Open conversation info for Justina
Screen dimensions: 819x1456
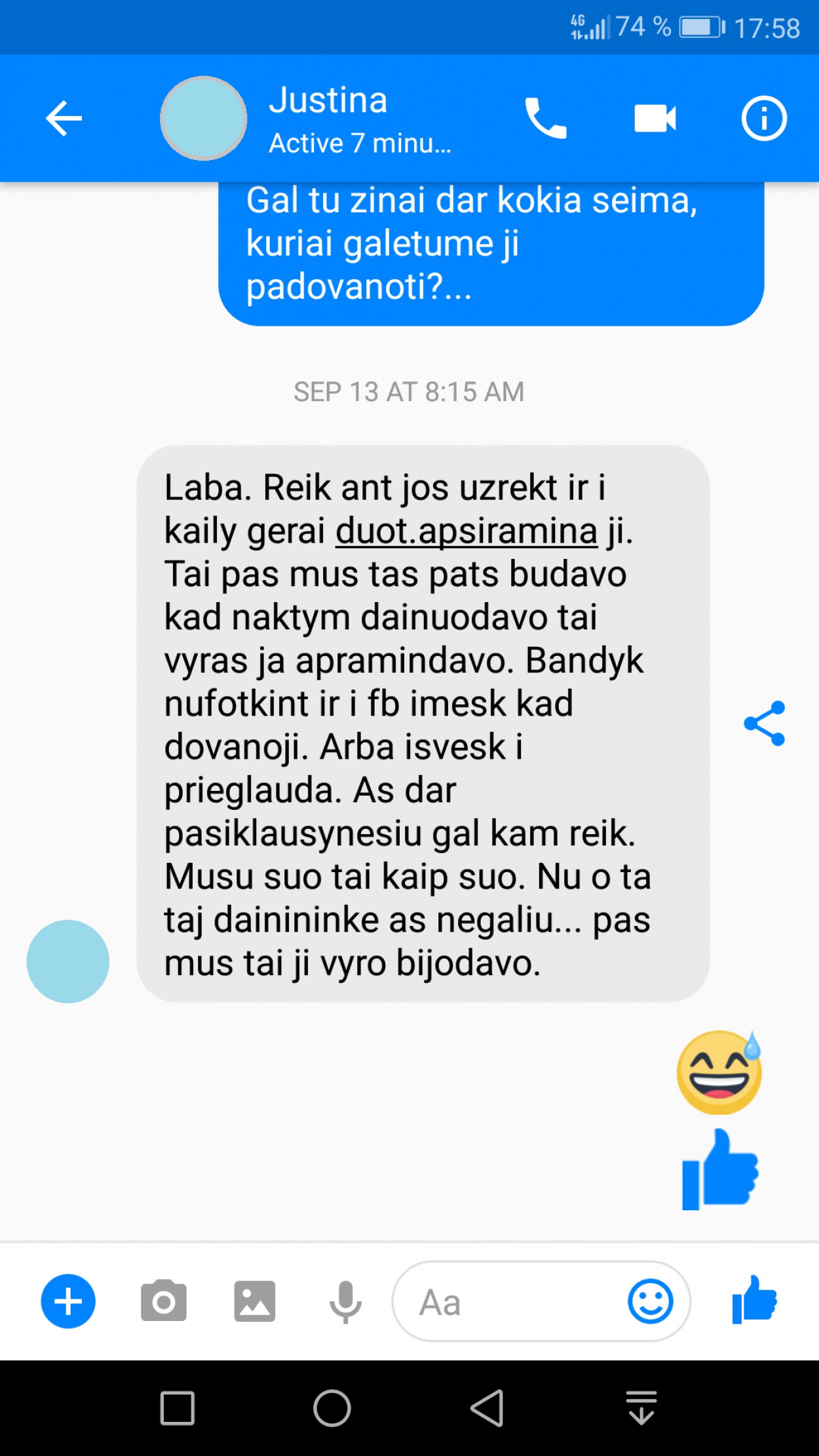763,119
